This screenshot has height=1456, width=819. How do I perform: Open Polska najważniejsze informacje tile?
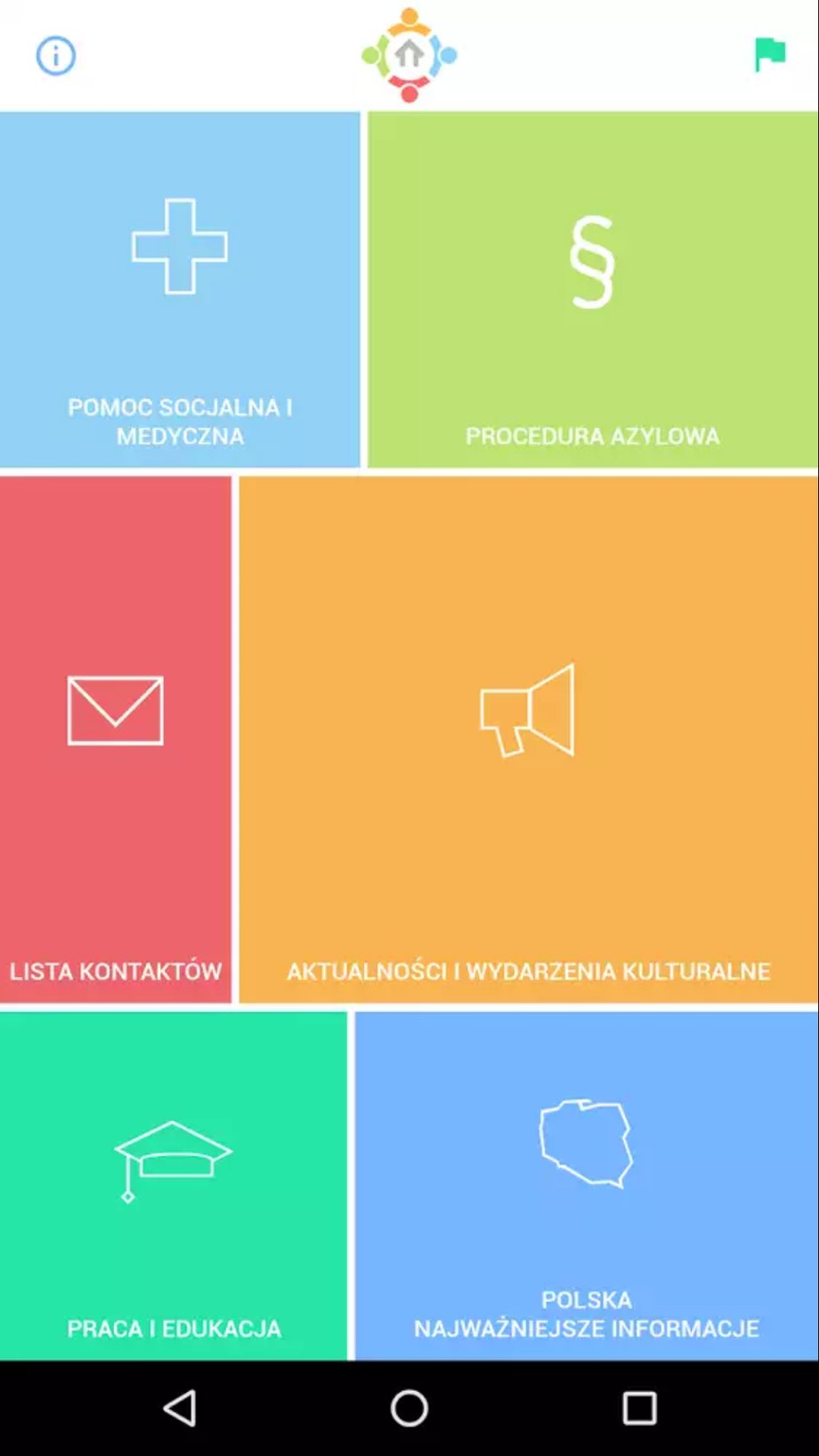point(587,1185)
